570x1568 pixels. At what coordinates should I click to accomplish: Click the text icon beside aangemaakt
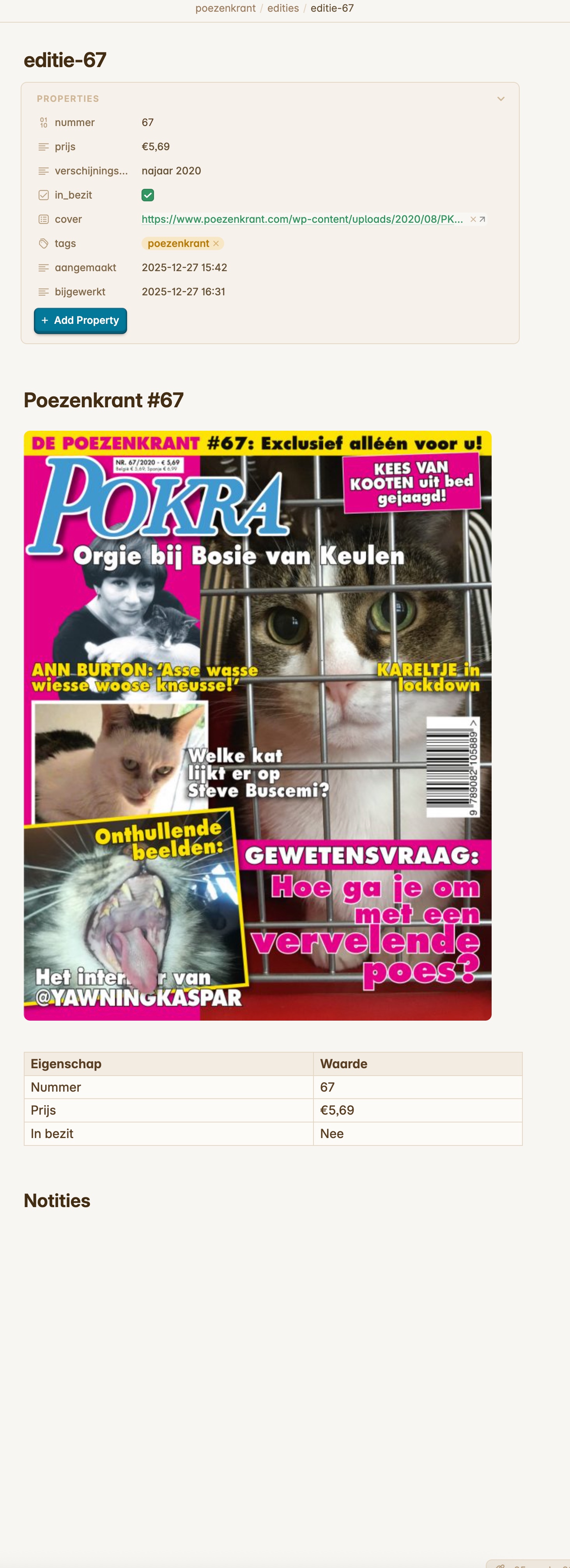tap(42, 267)
